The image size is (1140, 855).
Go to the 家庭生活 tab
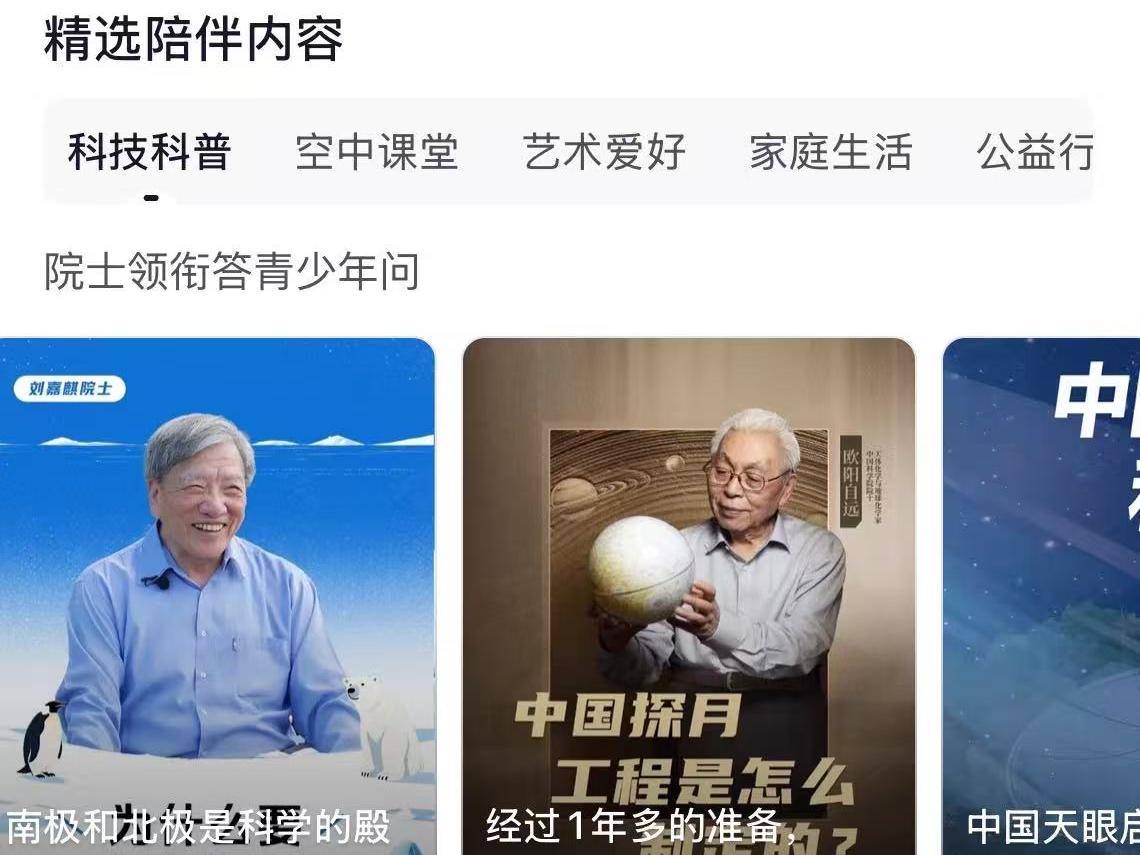[x=831, y=153]
